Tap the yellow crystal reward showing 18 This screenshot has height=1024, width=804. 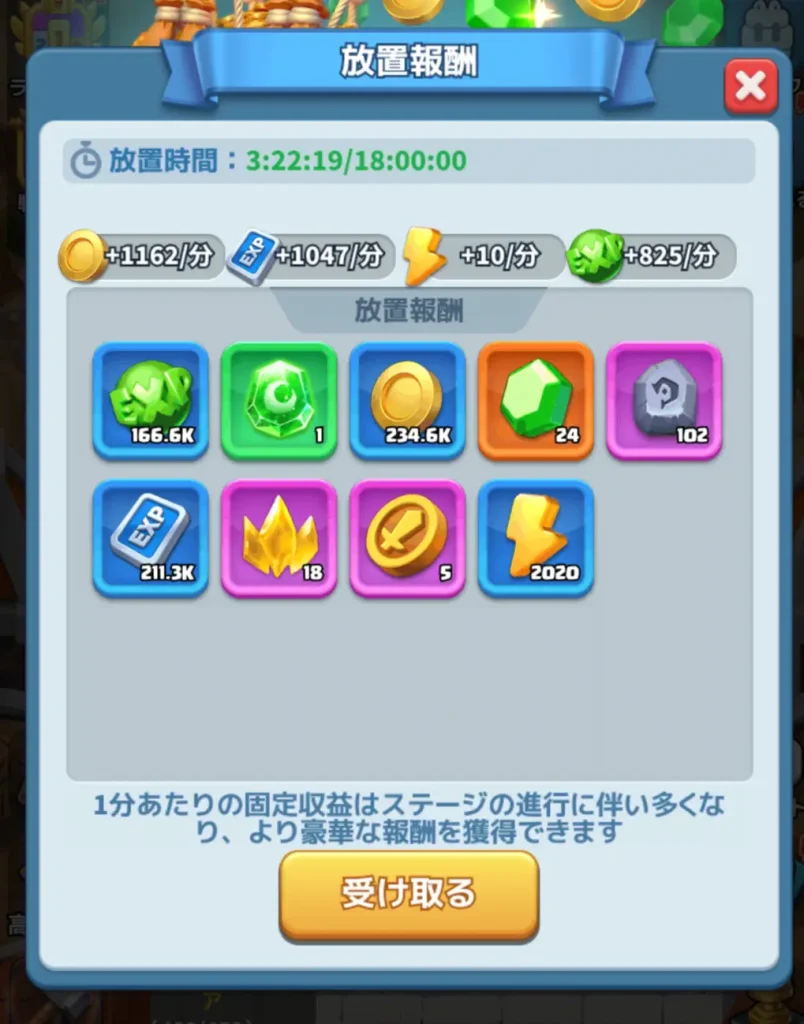pos(279,538)
